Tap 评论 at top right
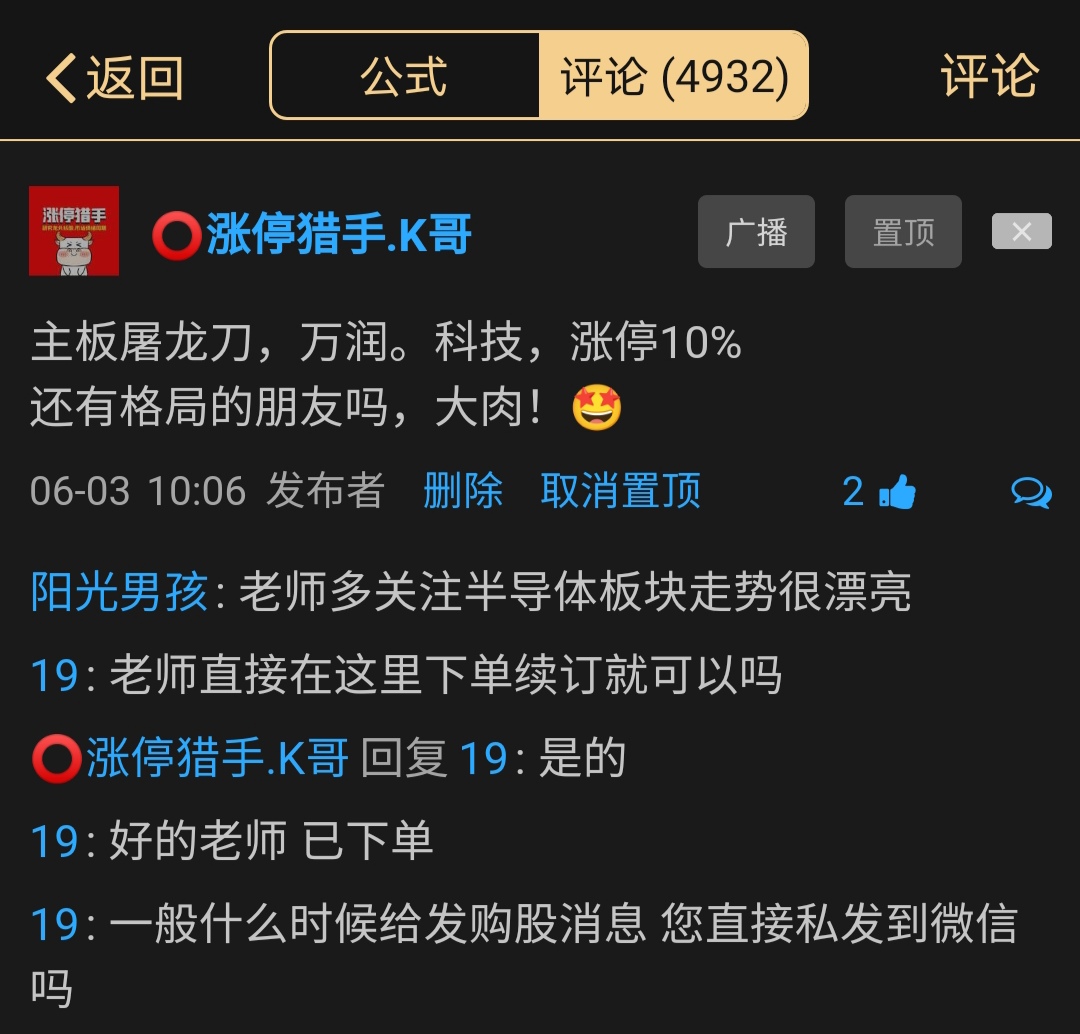Screen dimensions: 1080x1034 (988, 77)
